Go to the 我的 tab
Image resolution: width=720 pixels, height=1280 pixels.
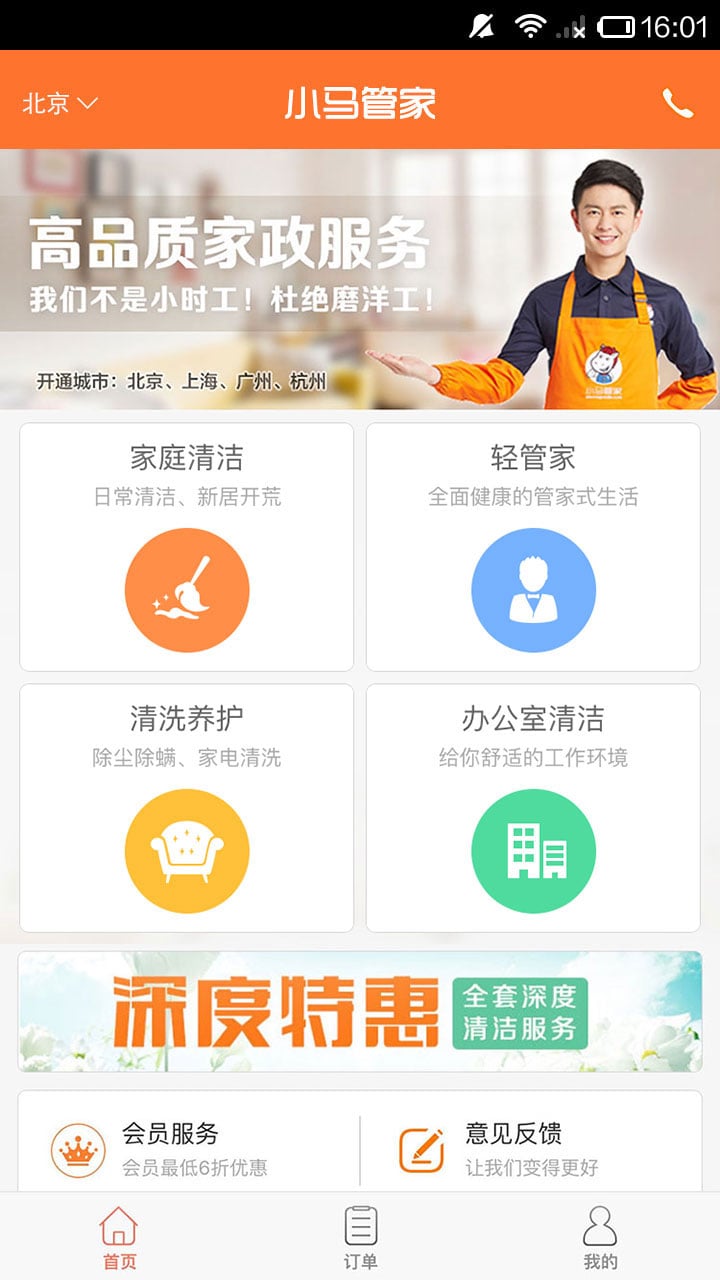(x=600, y=1238)
